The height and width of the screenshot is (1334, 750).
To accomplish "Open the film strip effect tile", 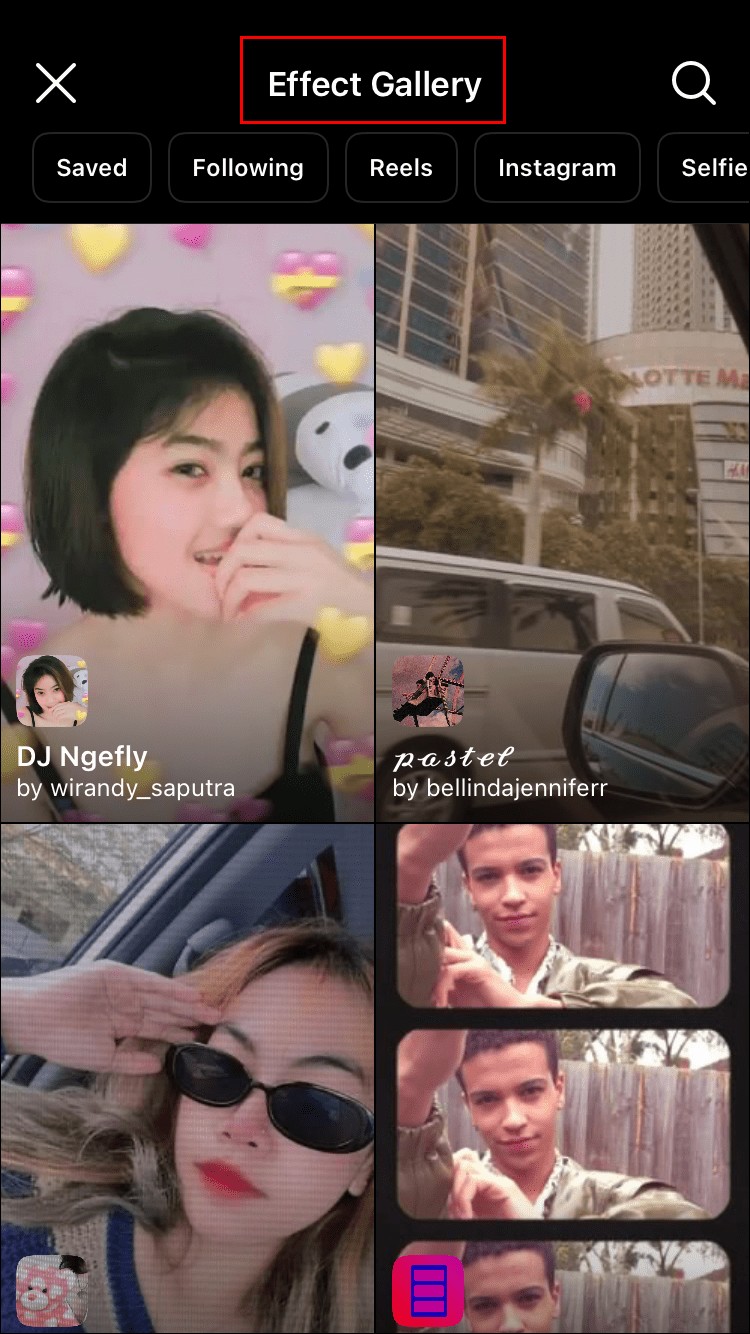I will tap(563, 1080).
